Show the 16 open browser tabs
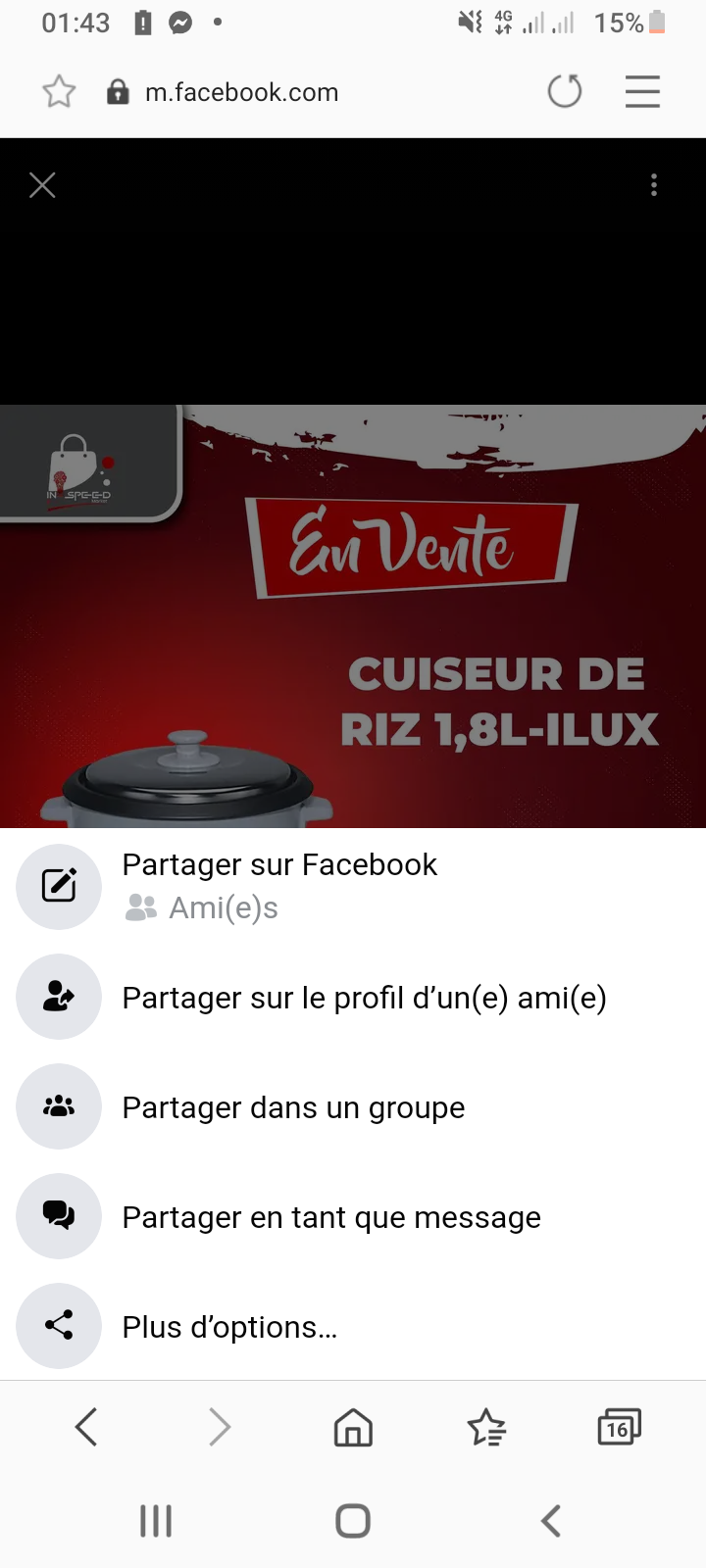The image size is (706, 1568). (x=619, y=1427)
